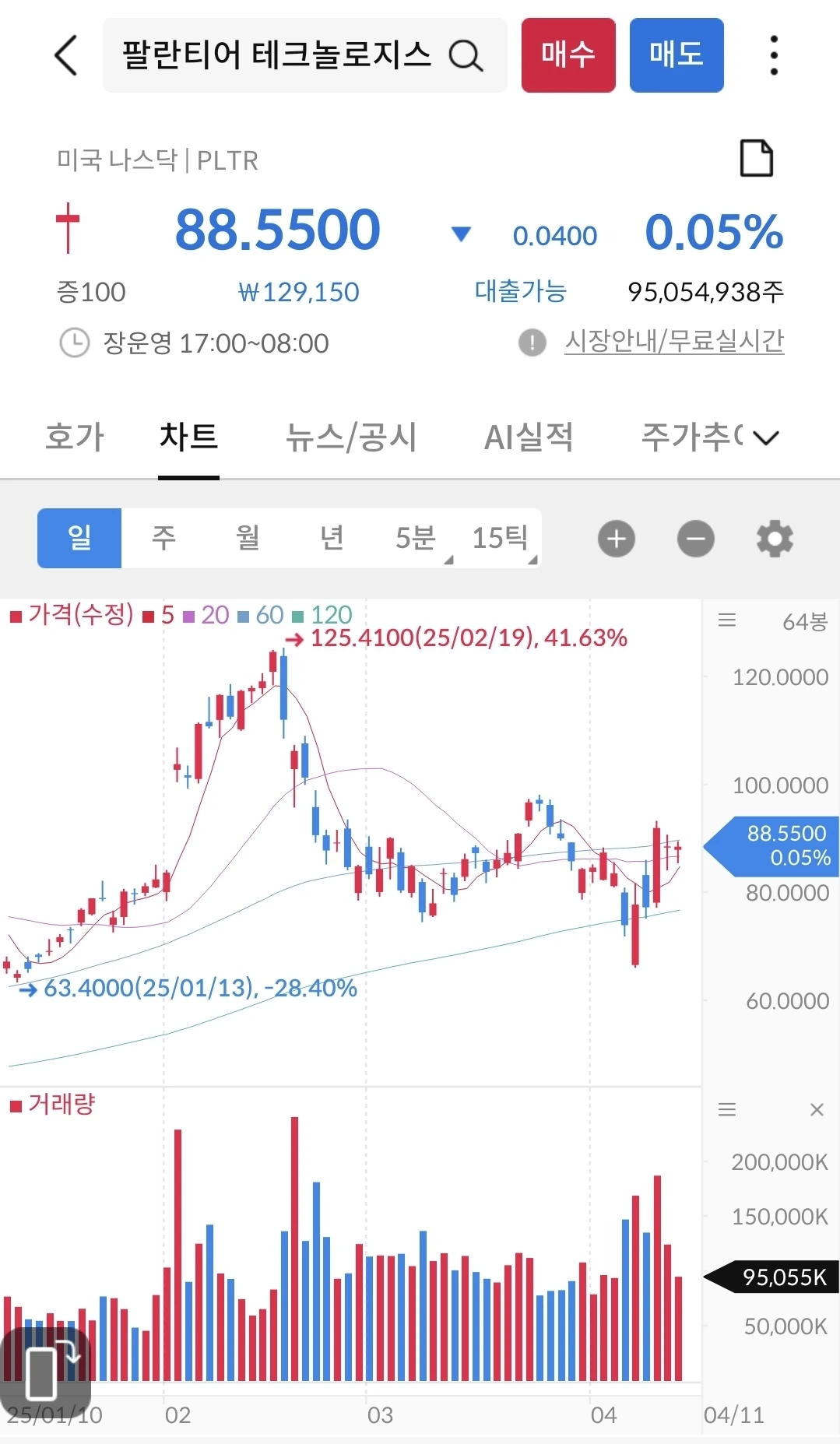
Task: Close the 거래량 volume panel
Action: click(817, 1109)
